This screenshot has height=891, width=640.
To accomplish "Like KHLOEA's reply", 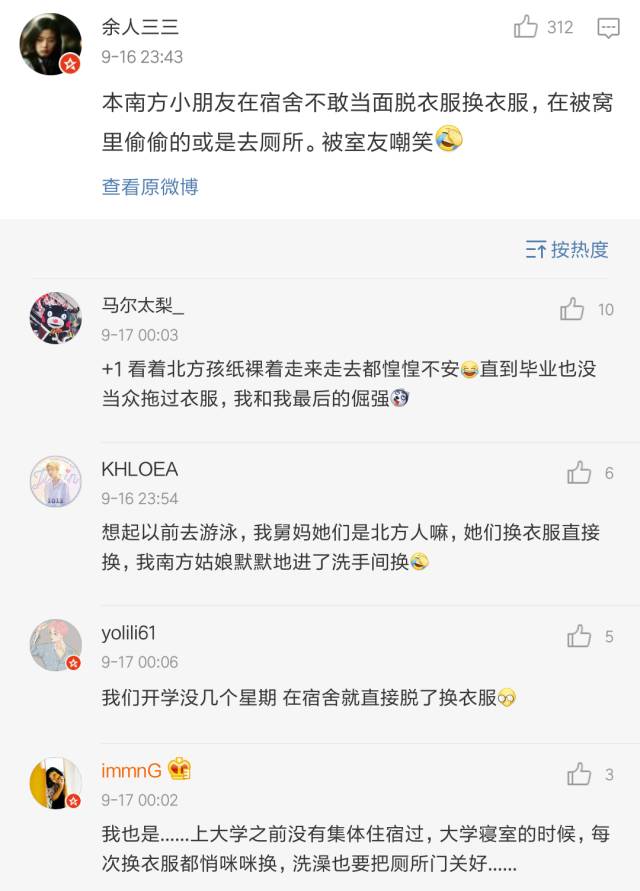I will tap(579, 473).
